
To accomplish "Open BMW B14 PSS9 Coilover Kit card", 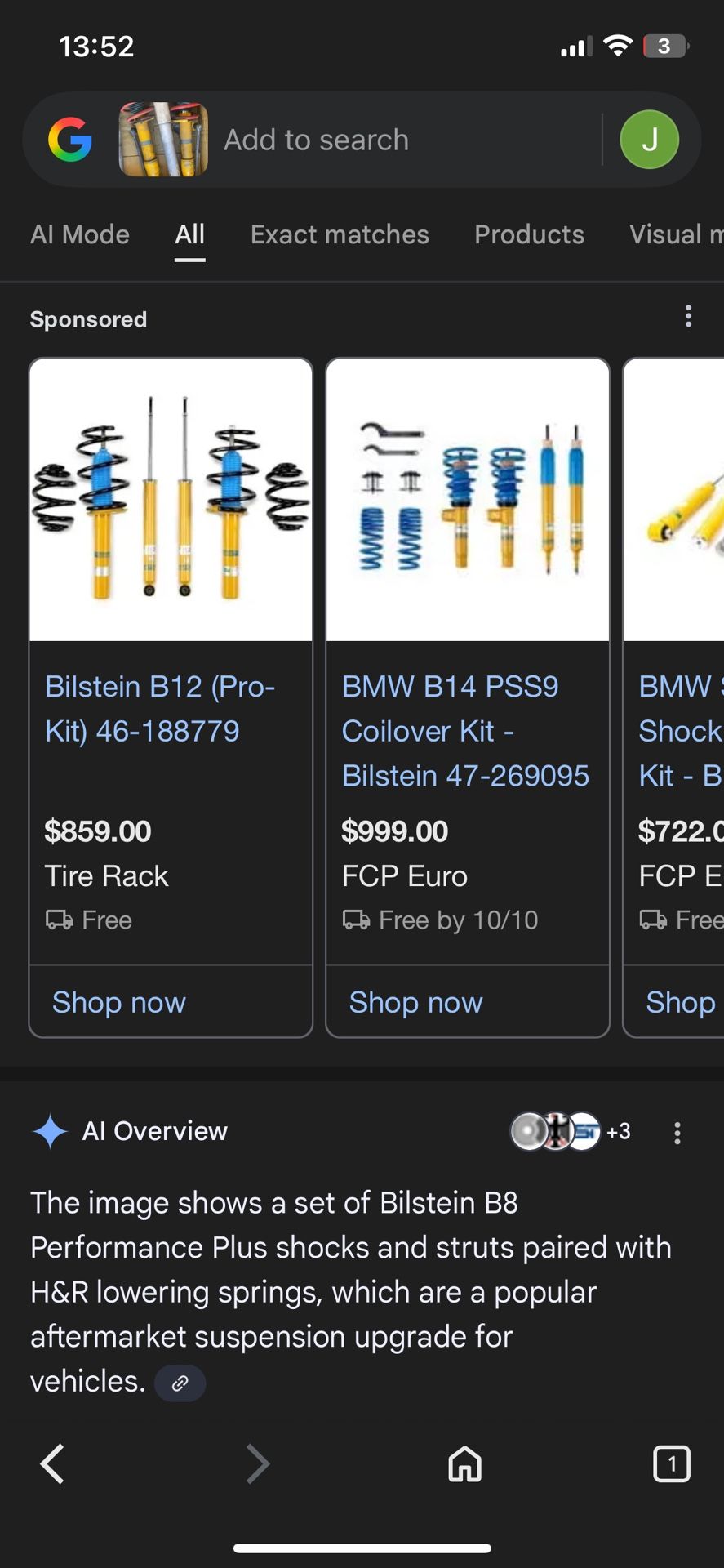I will 465,730.
